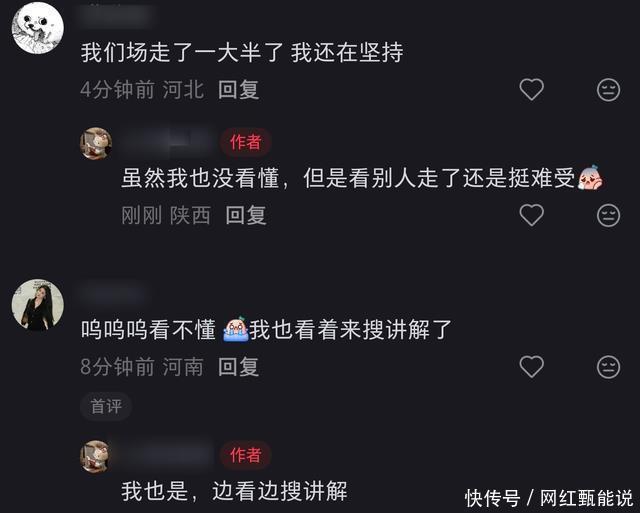Open the author's avatar beside "虽然我也没看懂"
This screenshot has height=513, width=640.
click(96, 143)
